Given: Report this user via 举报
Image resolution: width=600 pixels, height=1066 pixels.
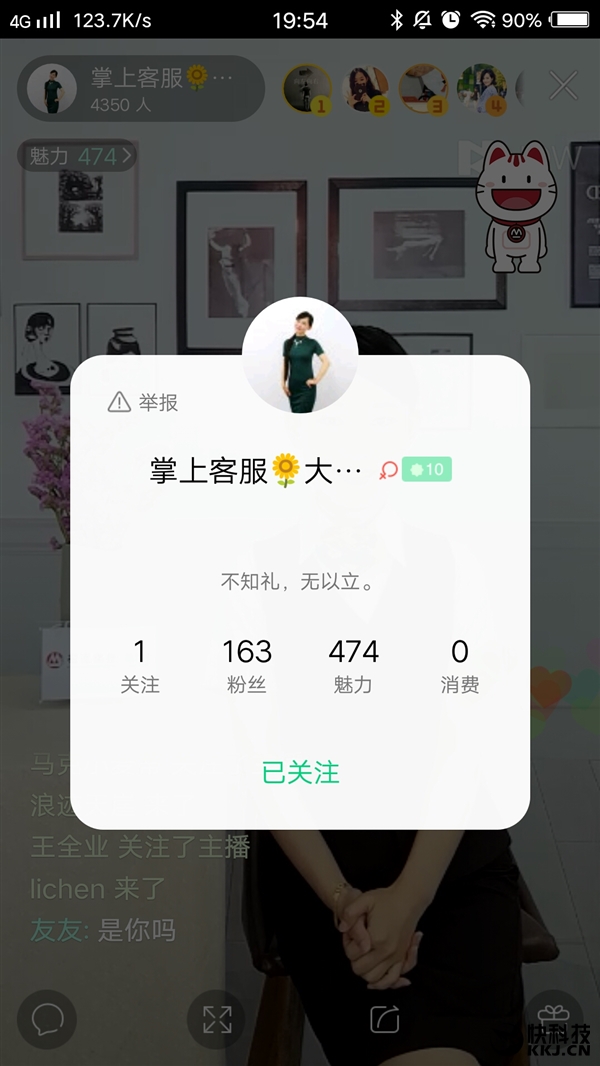Looking at the screenshot, I should click(143, 402).
